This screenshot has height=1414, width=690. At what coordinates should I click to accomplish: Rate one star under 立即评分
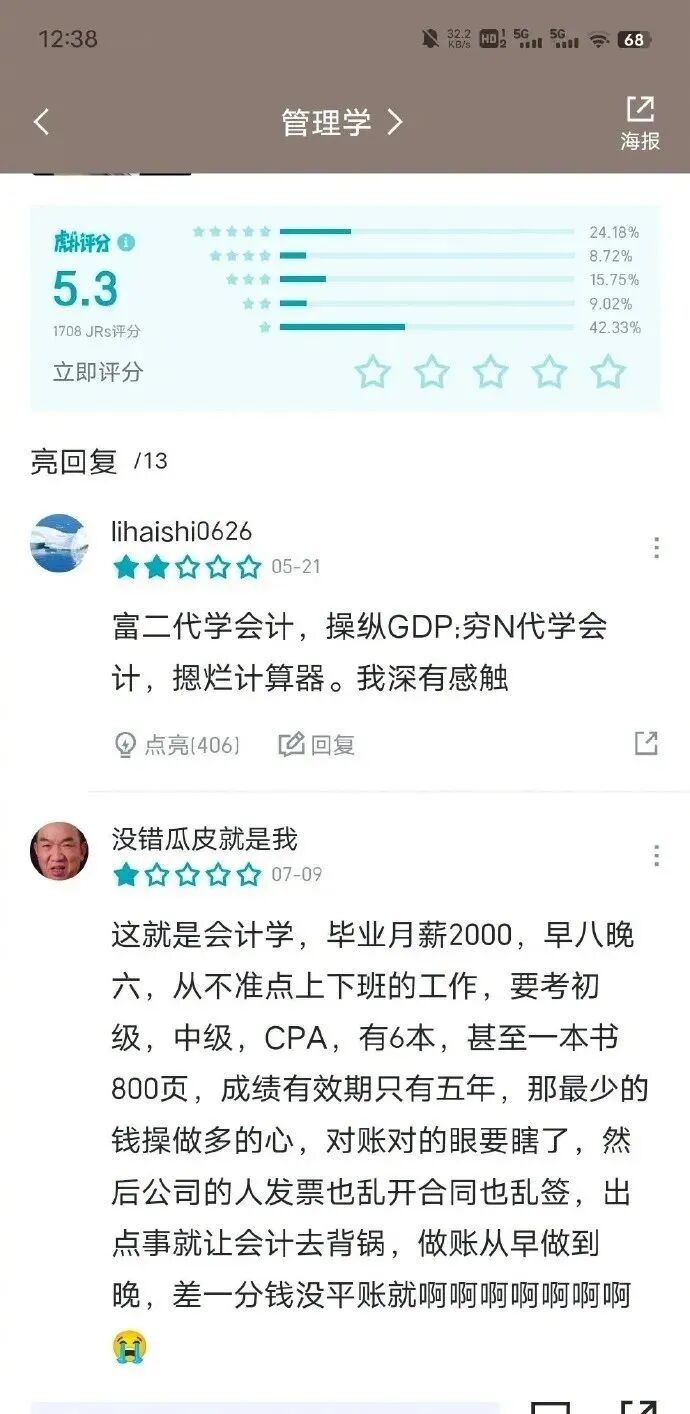373,372
